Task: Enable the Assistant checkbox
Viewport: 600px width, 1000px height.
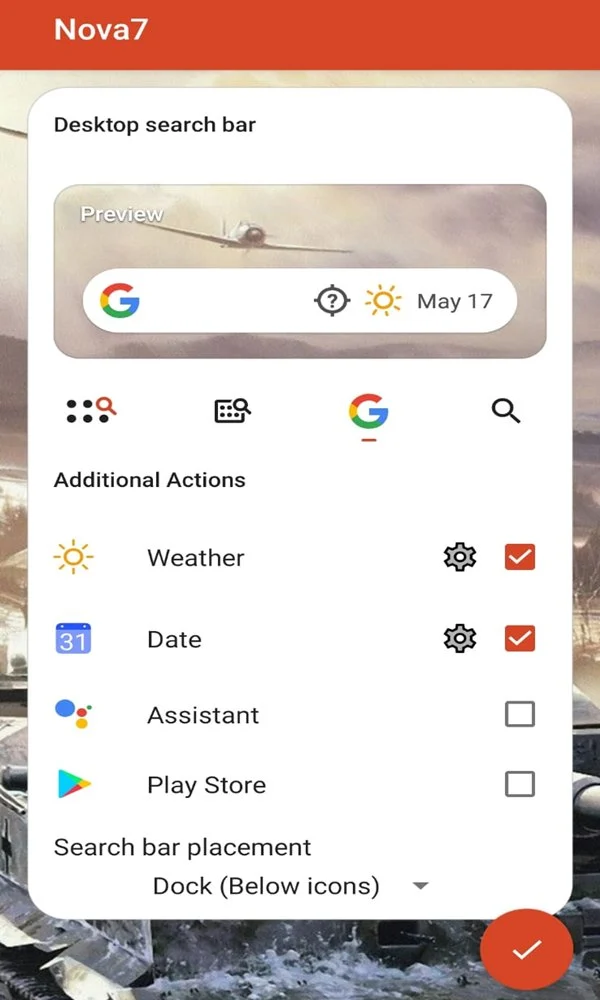Action: click(x=520, y=714)
